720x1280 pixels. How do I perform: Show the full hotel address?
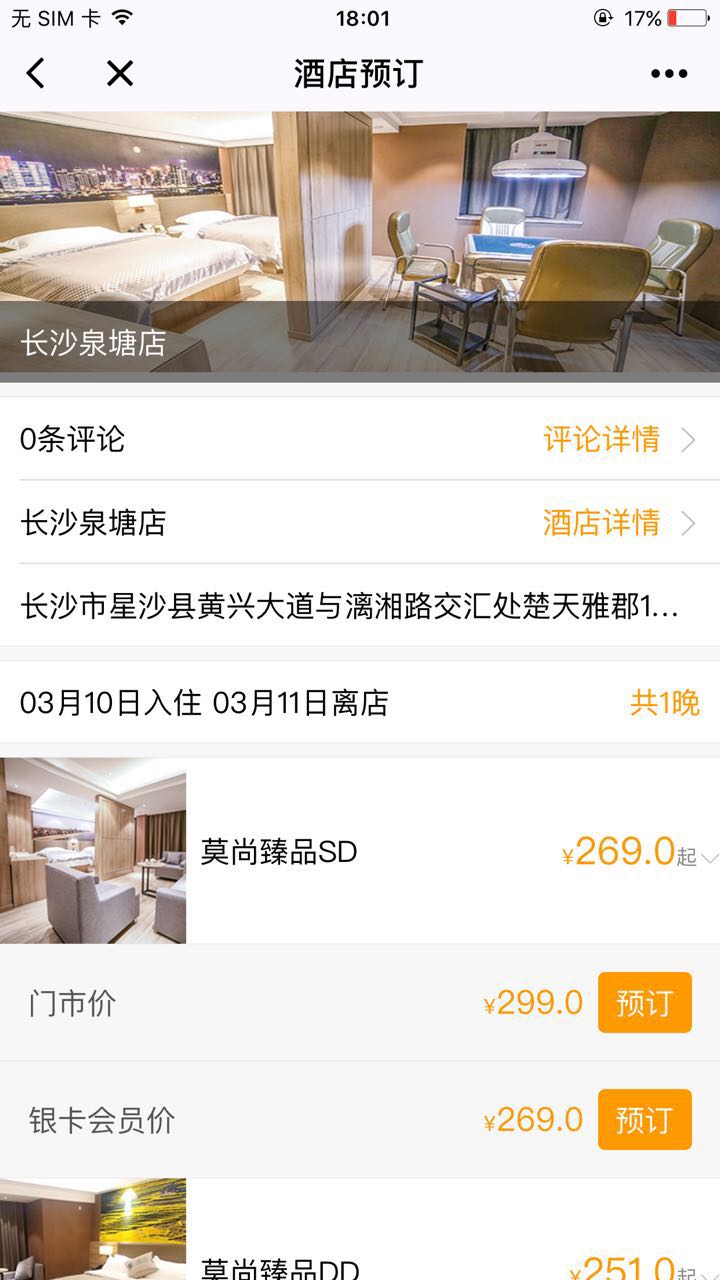[x=350, y=606]
